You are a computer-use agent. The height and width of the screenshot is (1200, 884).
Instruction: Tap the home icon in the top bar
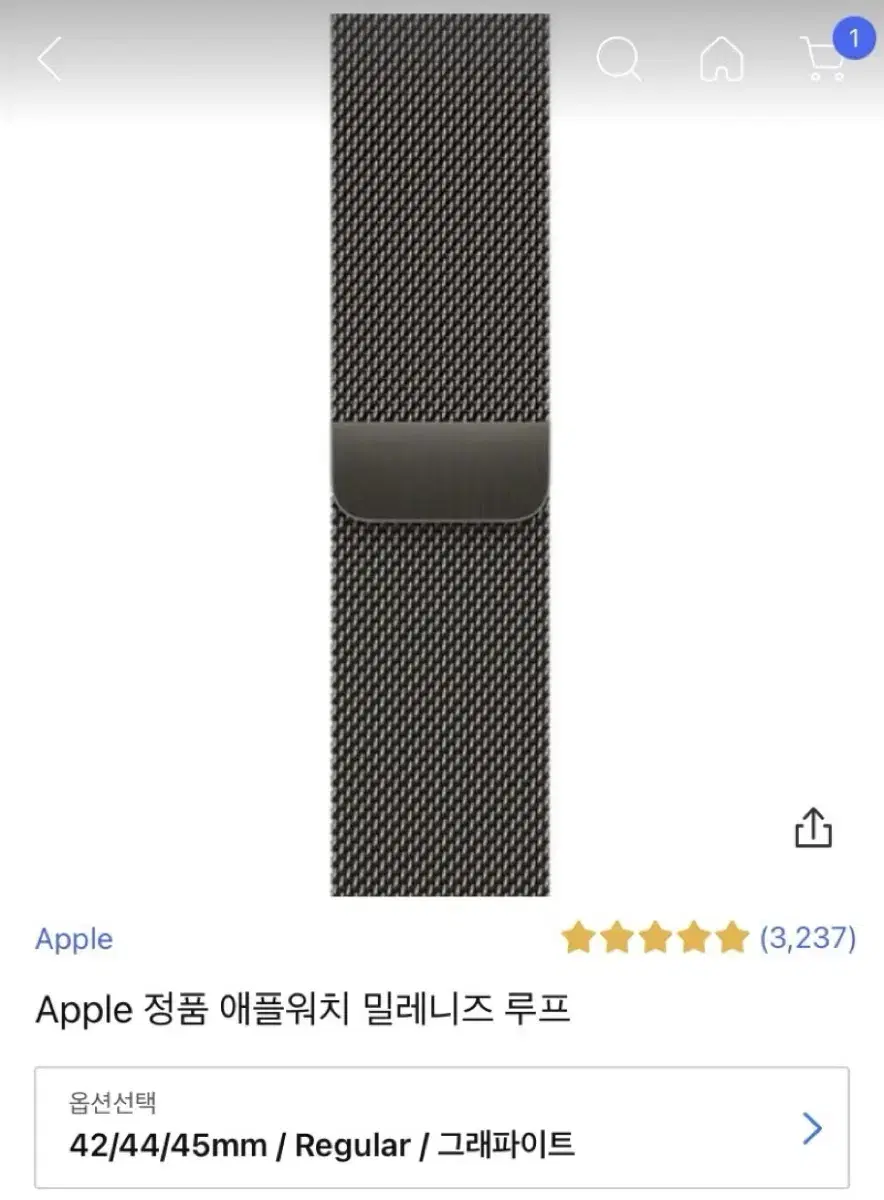[x=722, y=60]
